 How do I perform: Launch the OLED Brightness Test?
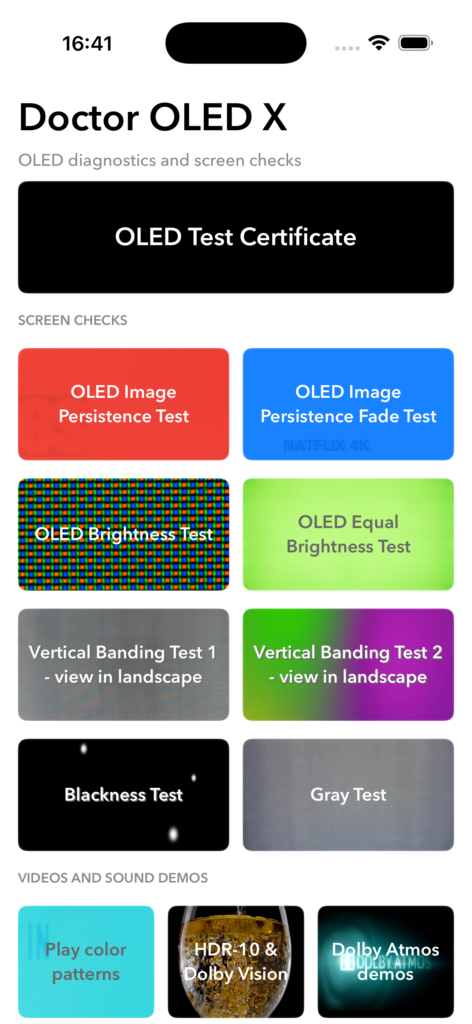(123, 534)
